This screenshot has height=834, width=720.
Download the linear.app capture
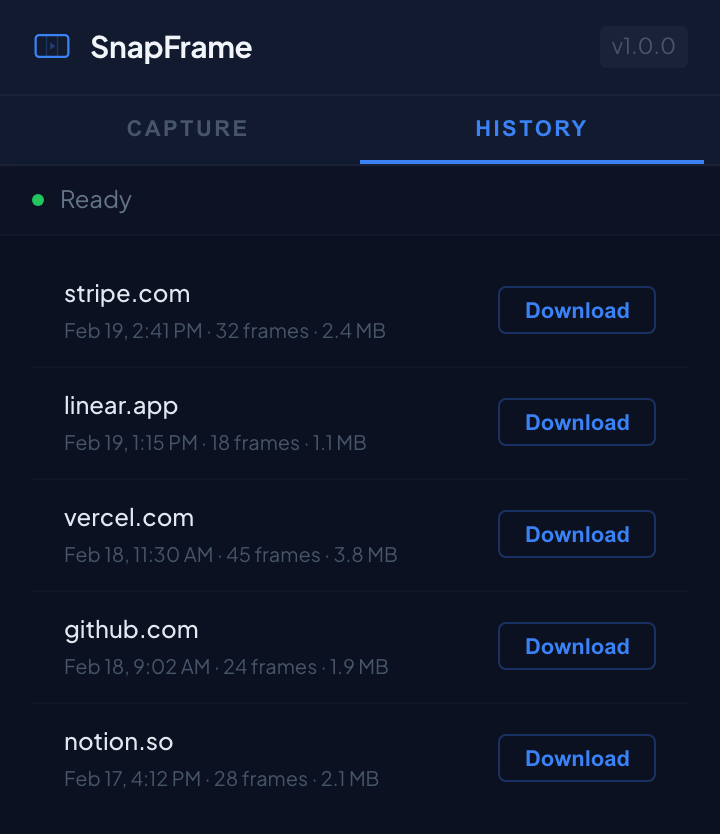tap(576, 422)
